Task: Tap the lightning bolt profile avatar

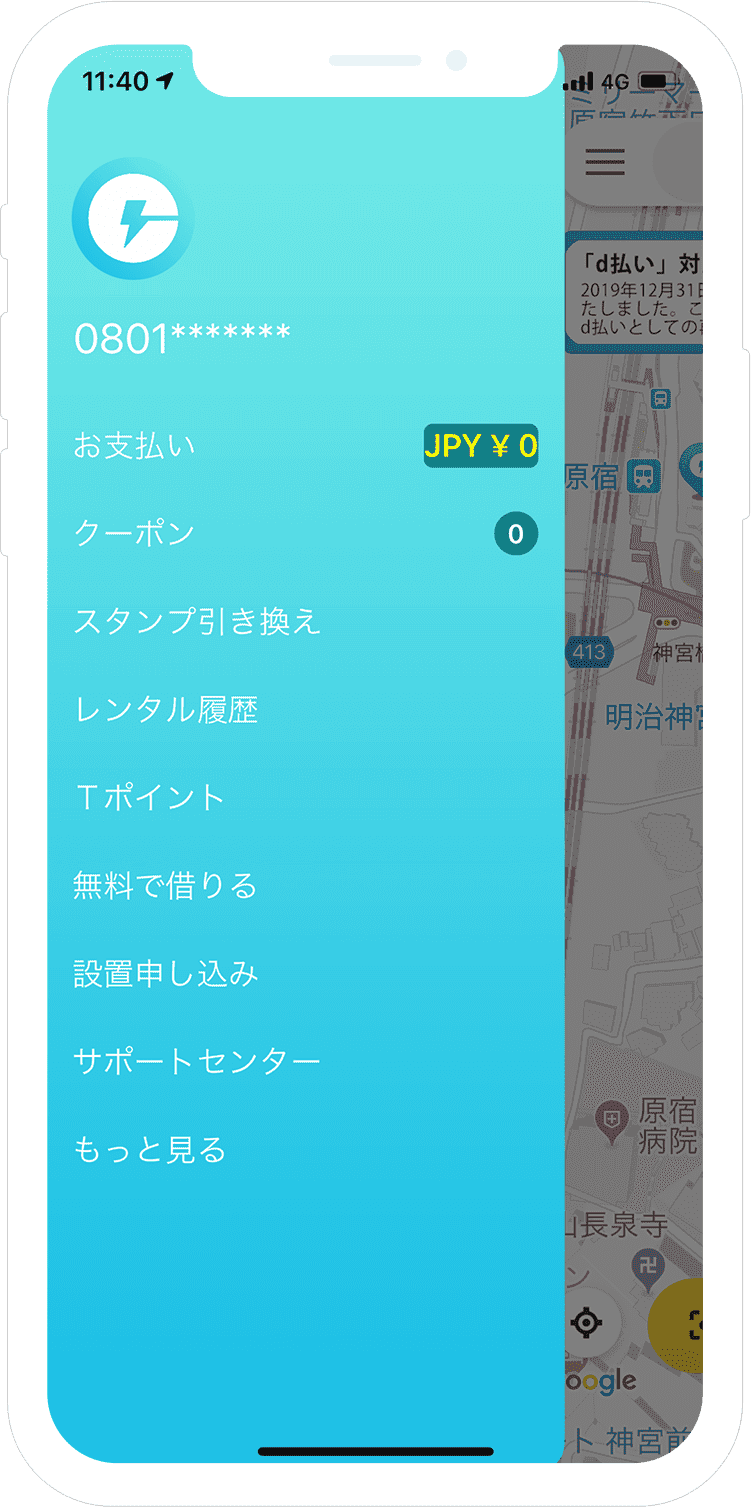Action: coord(132,219)
